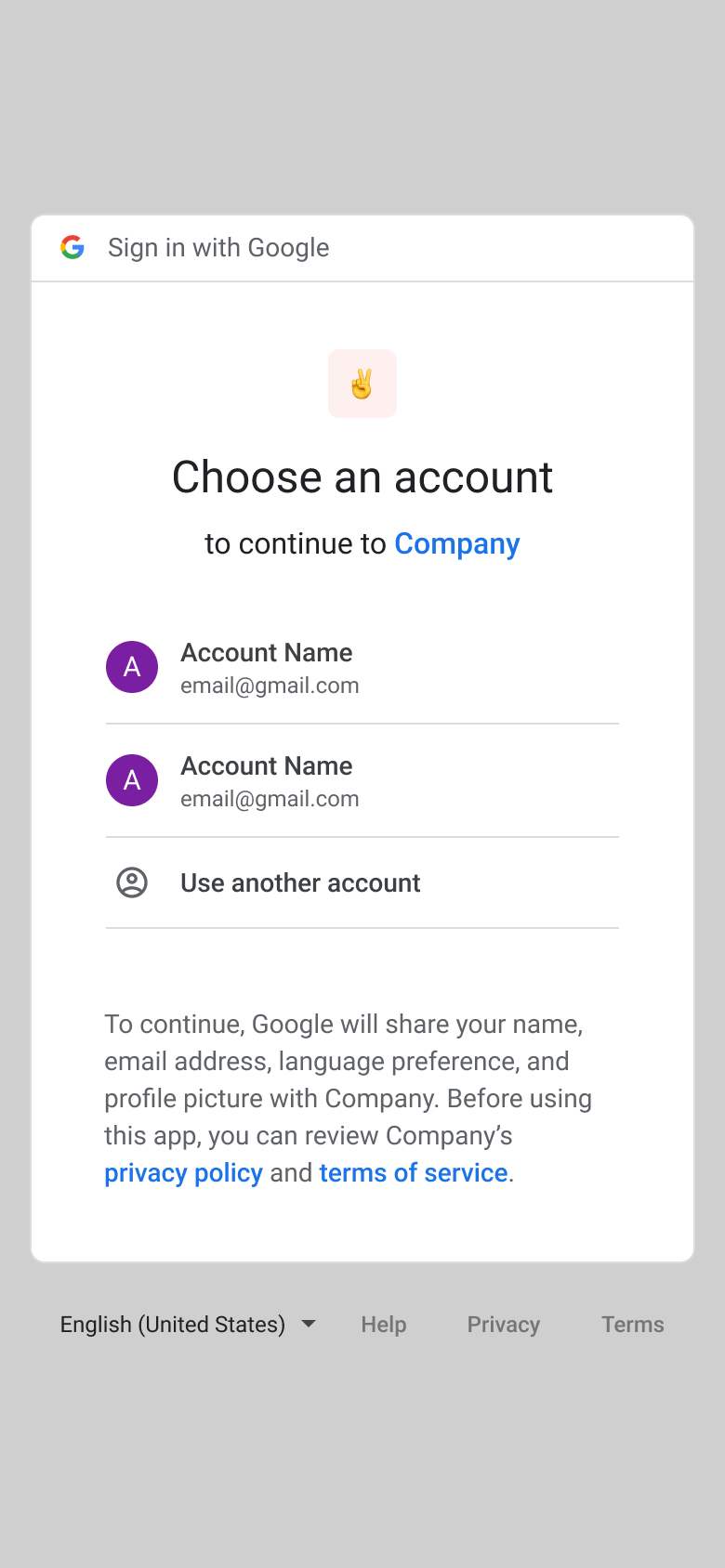725x1568 pixels.
Task: Choose Use another account
Action: point(362,883)
